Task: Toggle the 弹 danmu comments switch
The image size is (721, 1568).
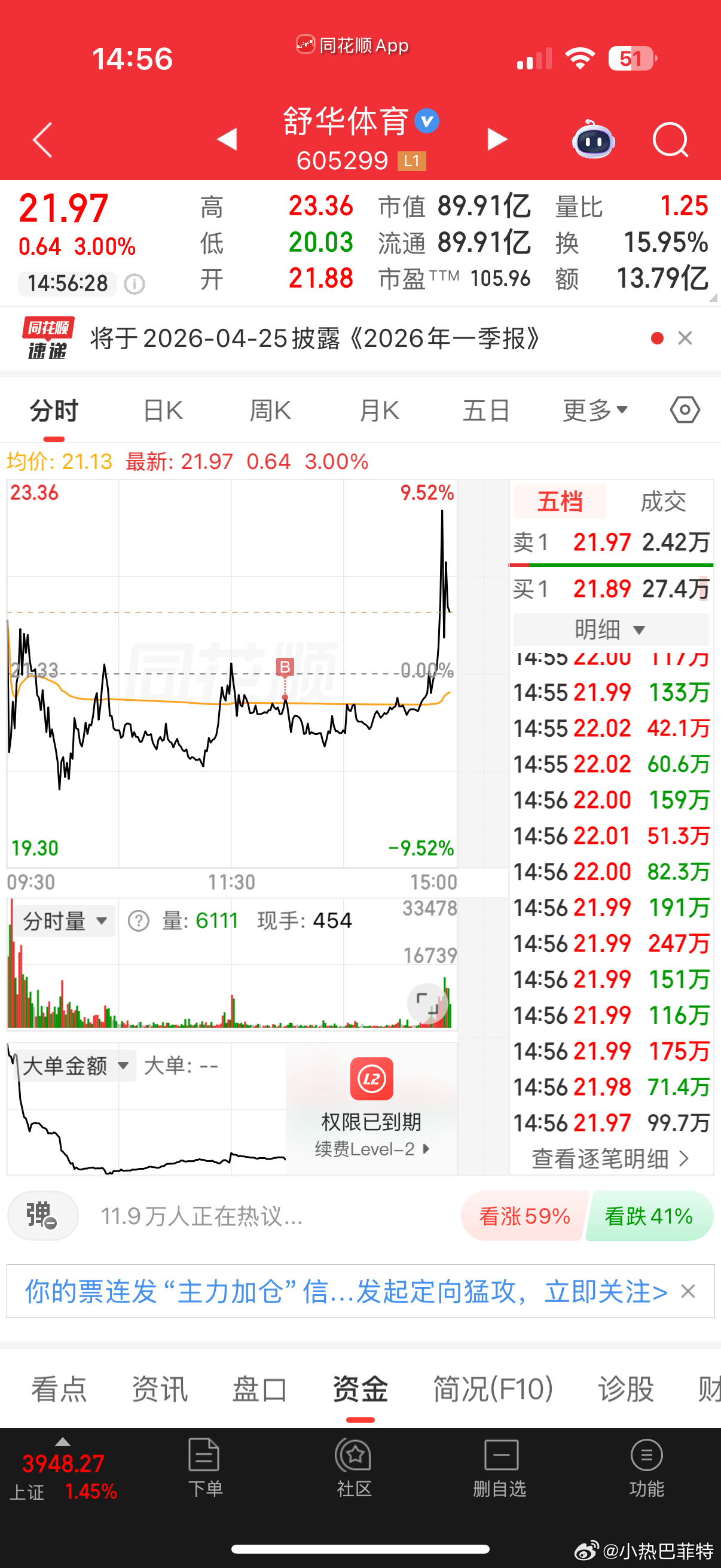Action: point(42,1215)
